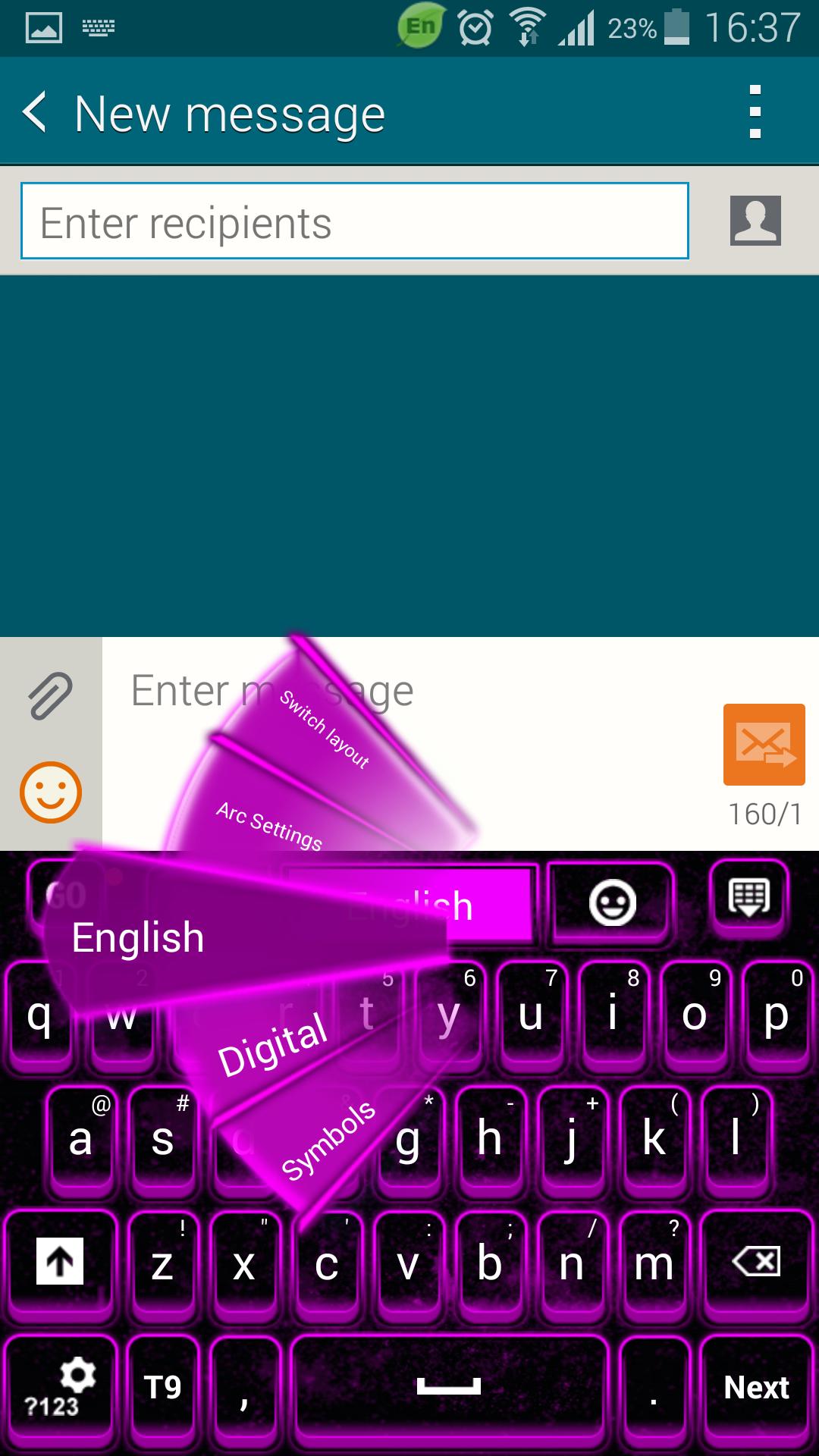Open the overflow menu
Viewport: 819px width, 1456px height.
tap(754, 112)
